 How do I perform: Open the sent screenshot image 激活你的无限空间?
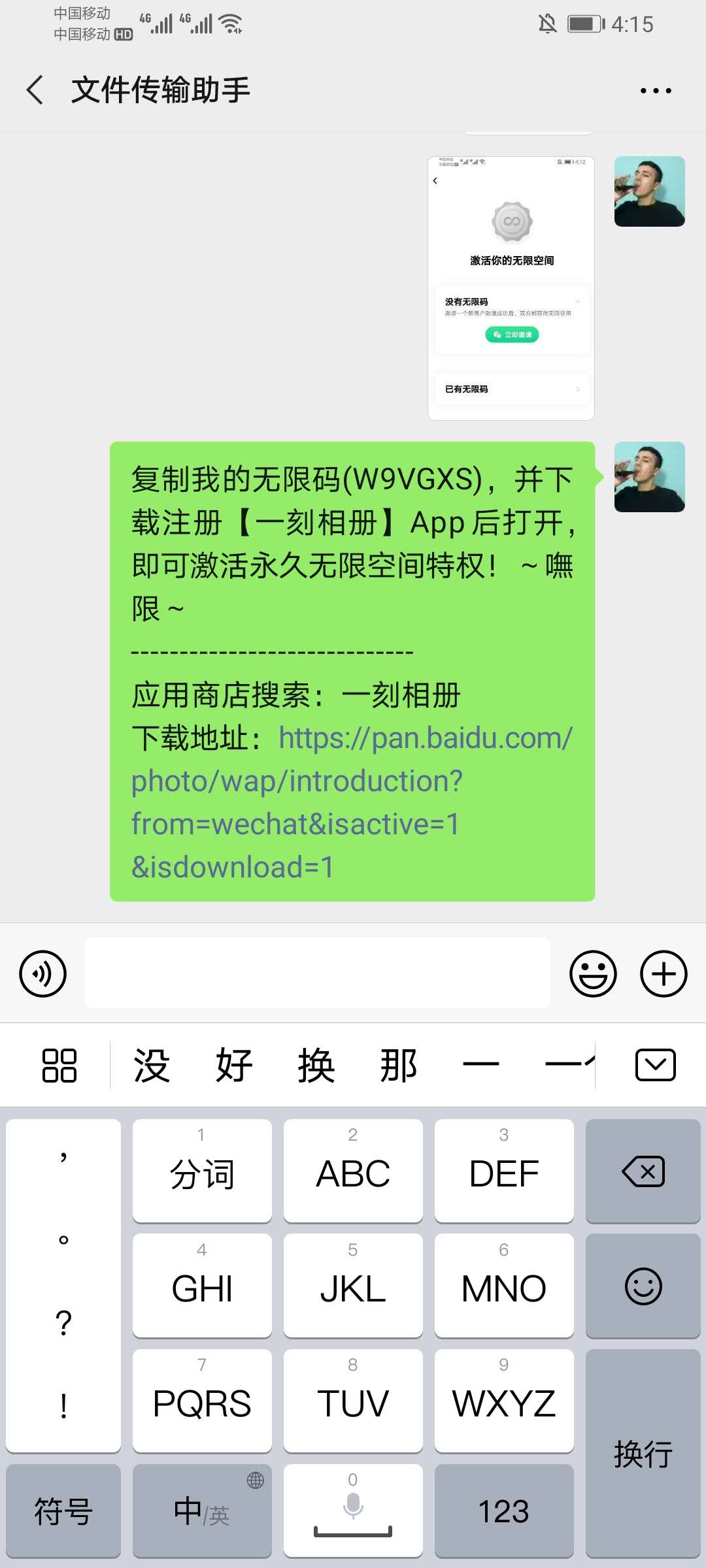511,288
